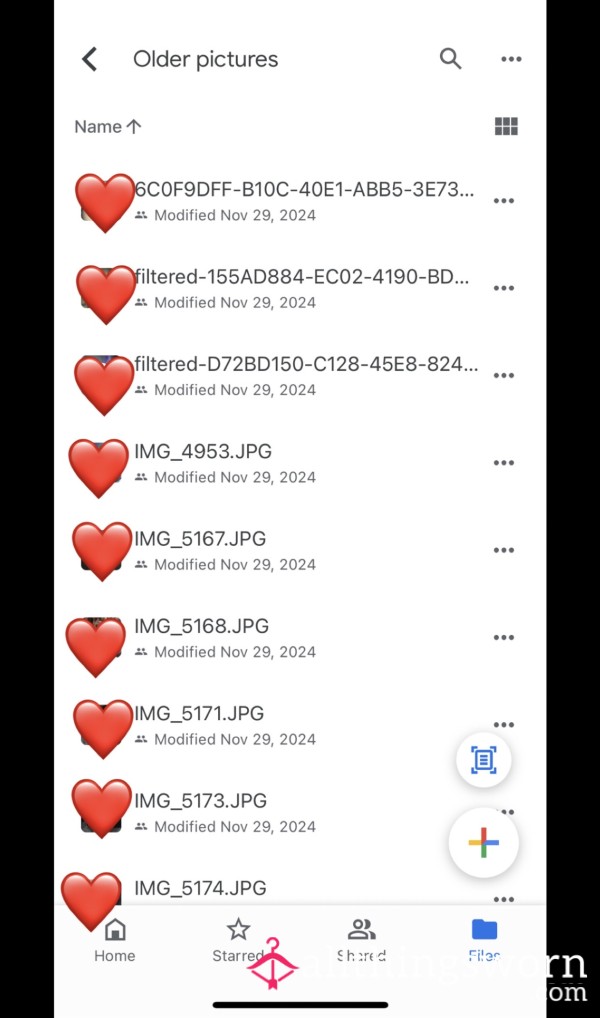Switch to the Starred tab
This screenshot has height=1018, width=600.
pyautogui.click(x=238, y=940)
